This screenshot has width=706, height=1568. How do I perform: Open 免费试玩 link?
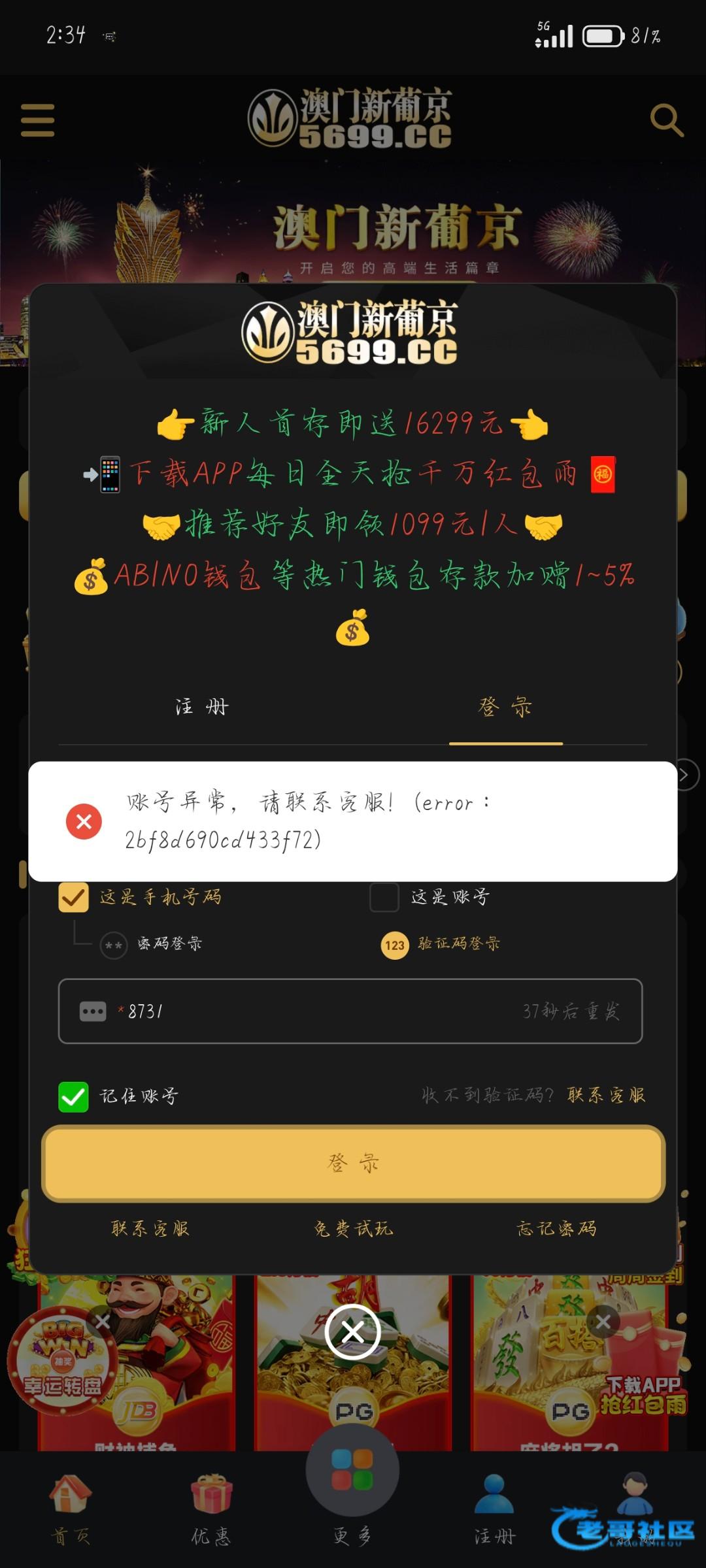click(x=353, y=1229)
